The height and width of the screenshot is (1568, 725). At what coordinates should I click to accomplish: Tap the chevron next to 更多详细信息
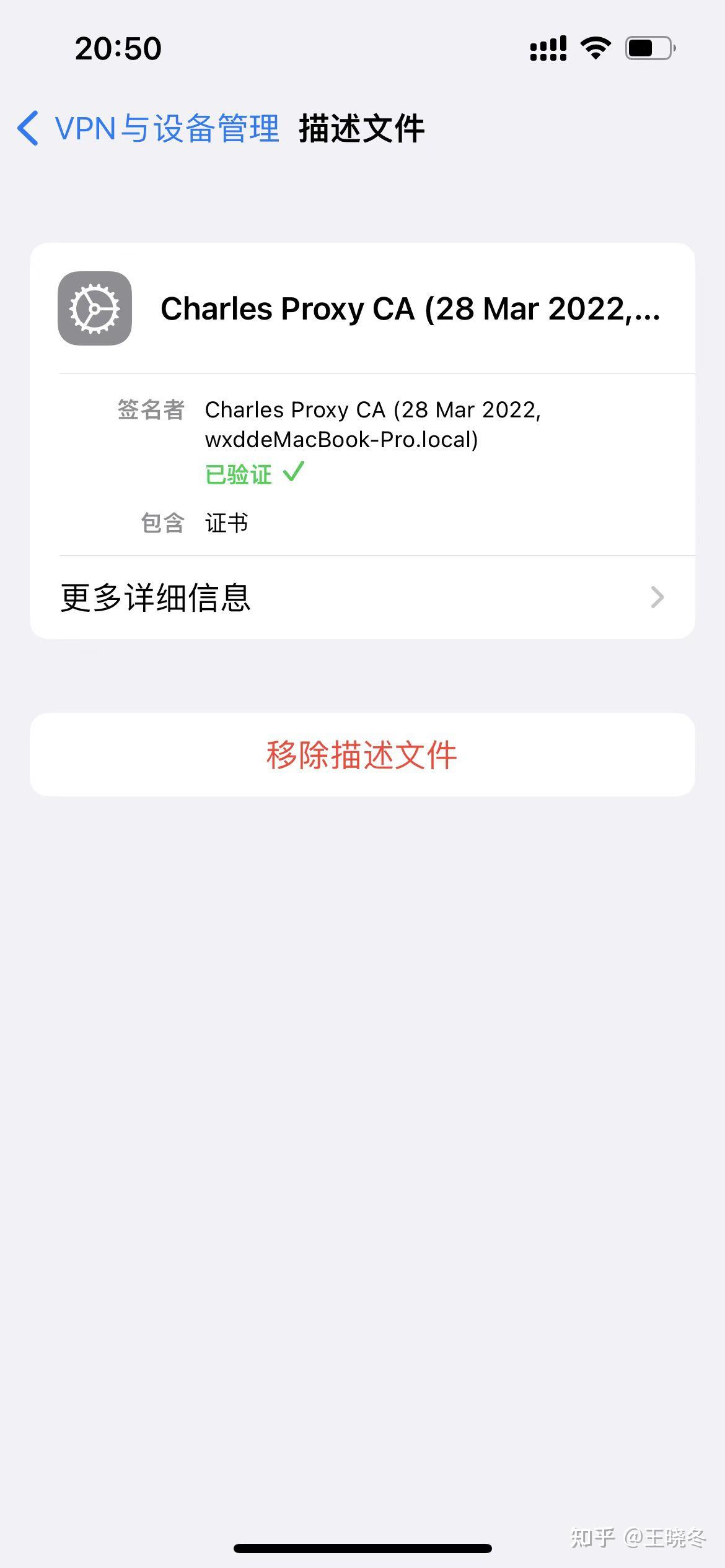coord(658,596)
